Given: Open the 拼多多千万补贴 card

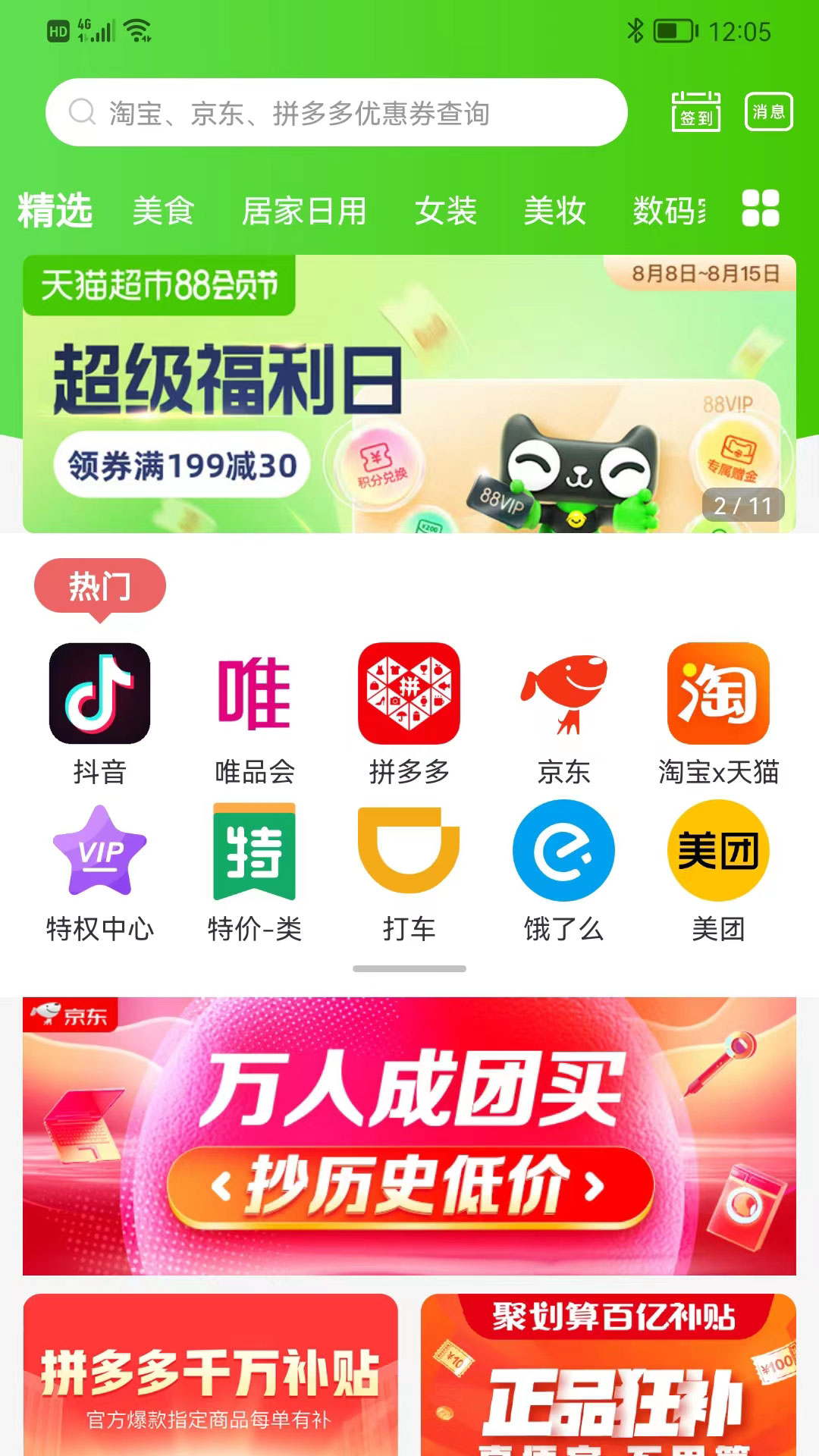Looking at the screenshot, I should 210,1374.
